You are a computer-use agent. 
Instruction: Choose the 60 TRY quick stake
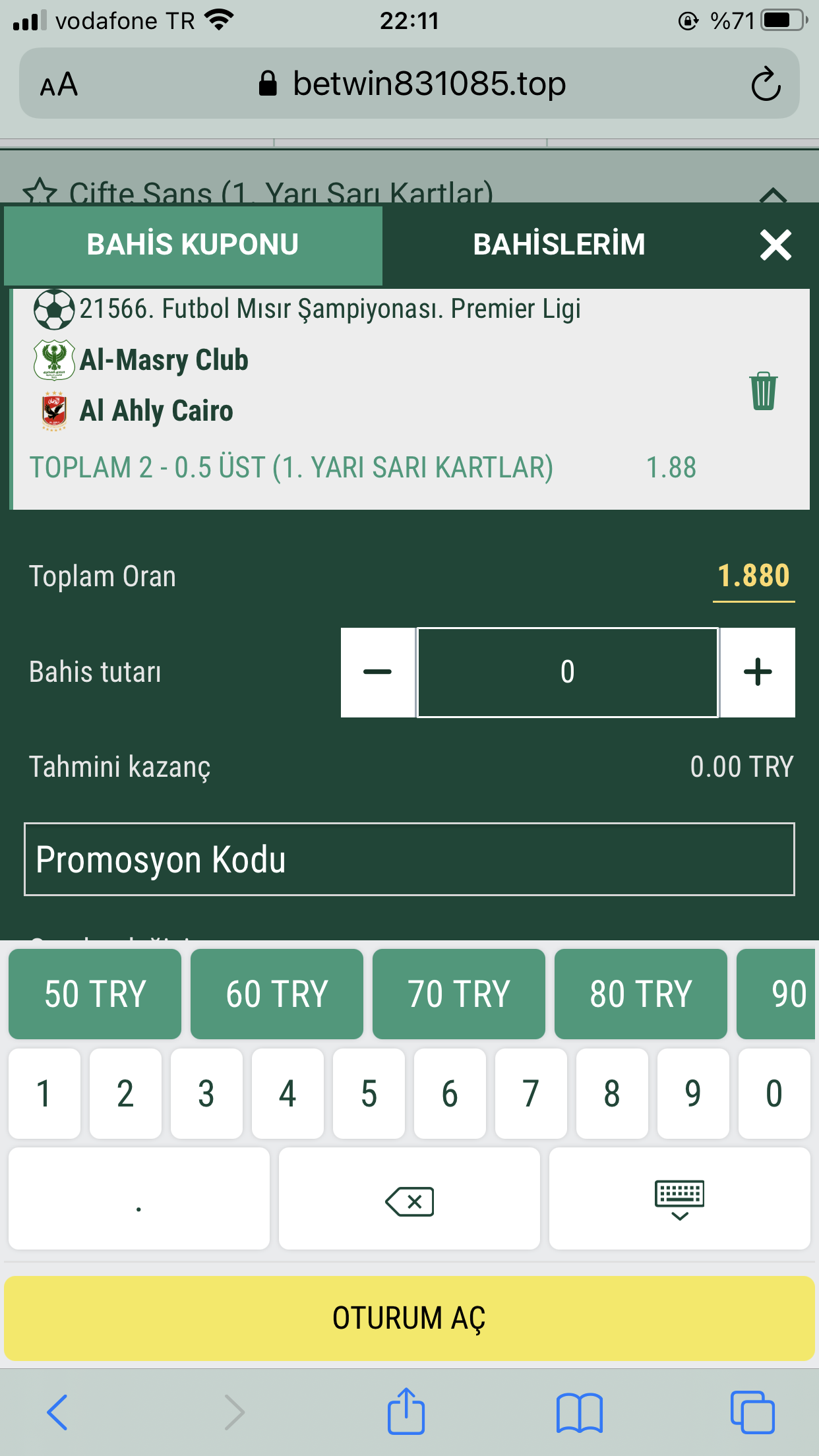pyautogui.click(x=277, y=994)
